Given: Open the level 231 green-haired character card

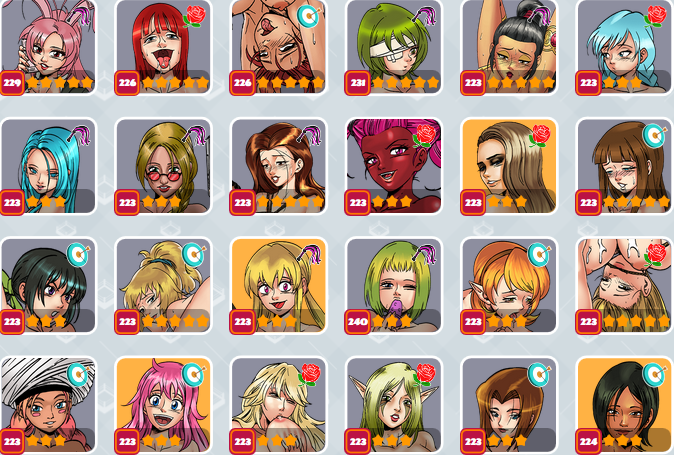Looking at the screenshot, I should point(394,45).
